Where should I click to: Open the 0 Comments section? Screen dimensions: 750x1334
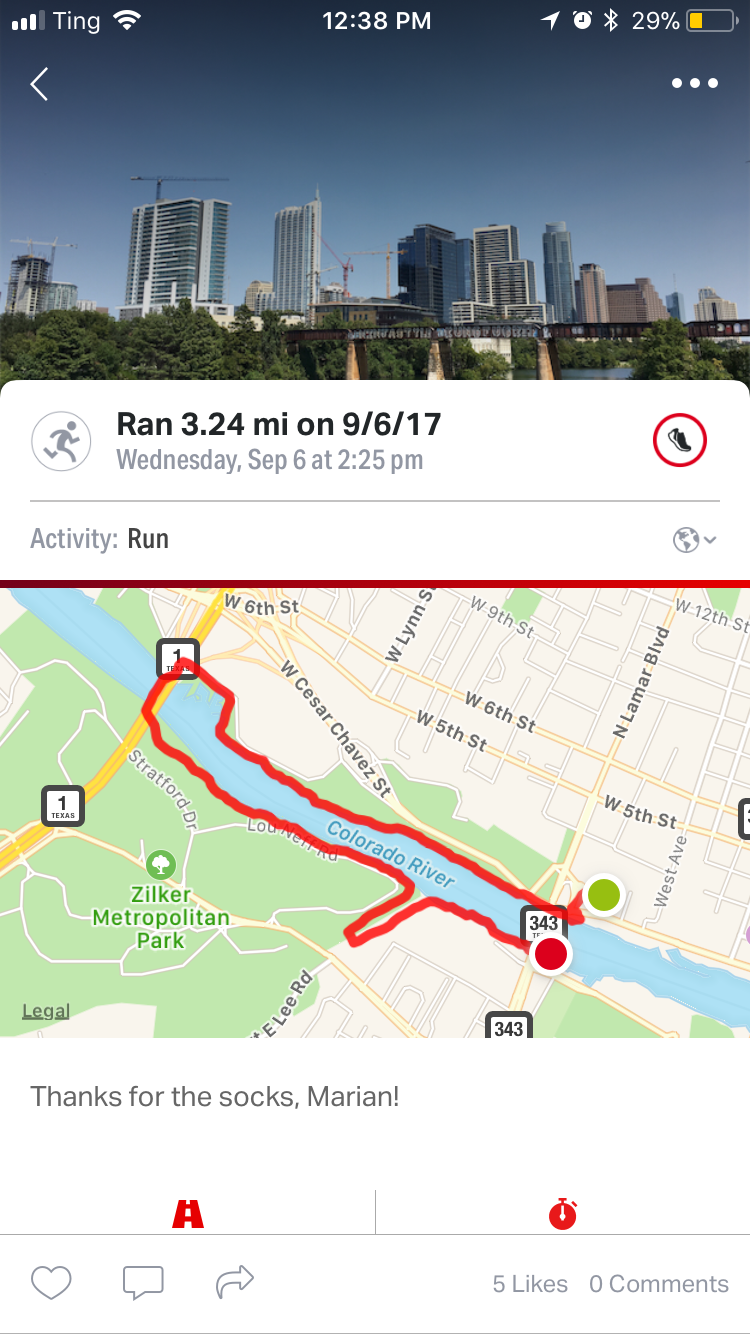click(x=658, y=1284)
